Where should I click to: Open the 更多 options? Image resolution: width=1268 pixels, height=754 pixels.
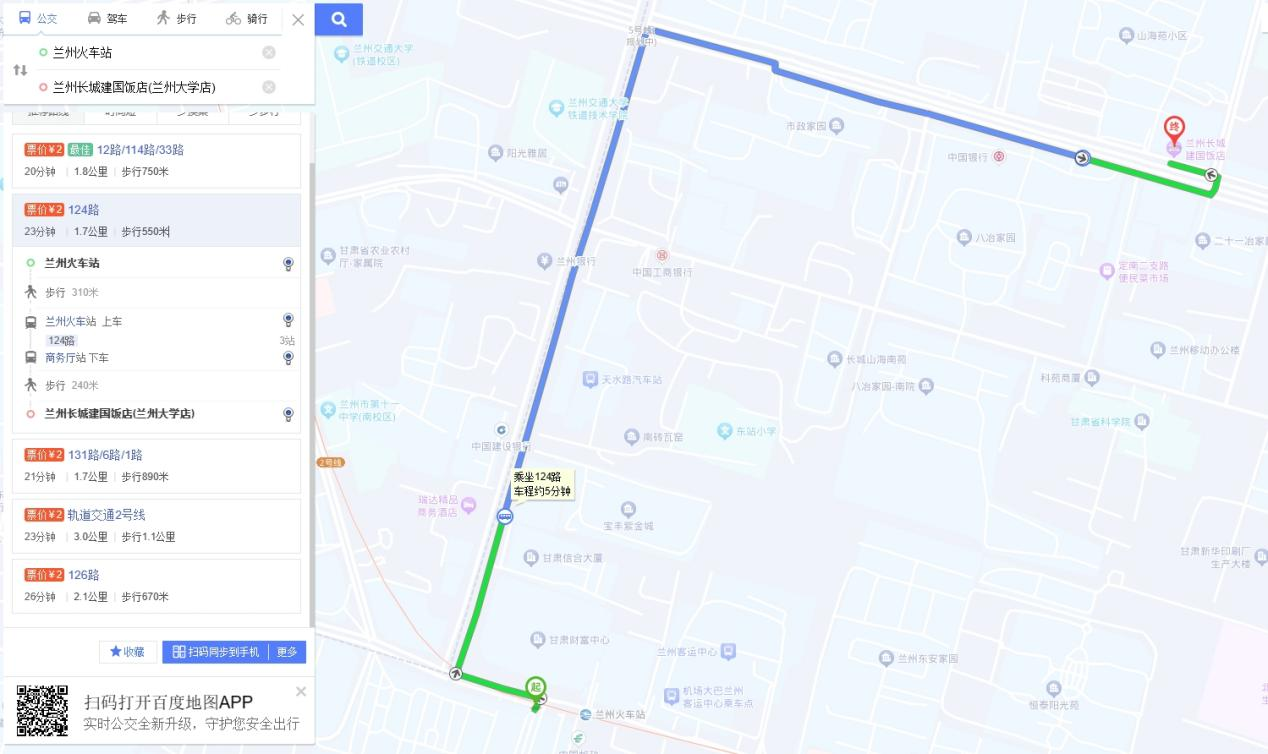[287, 652]
